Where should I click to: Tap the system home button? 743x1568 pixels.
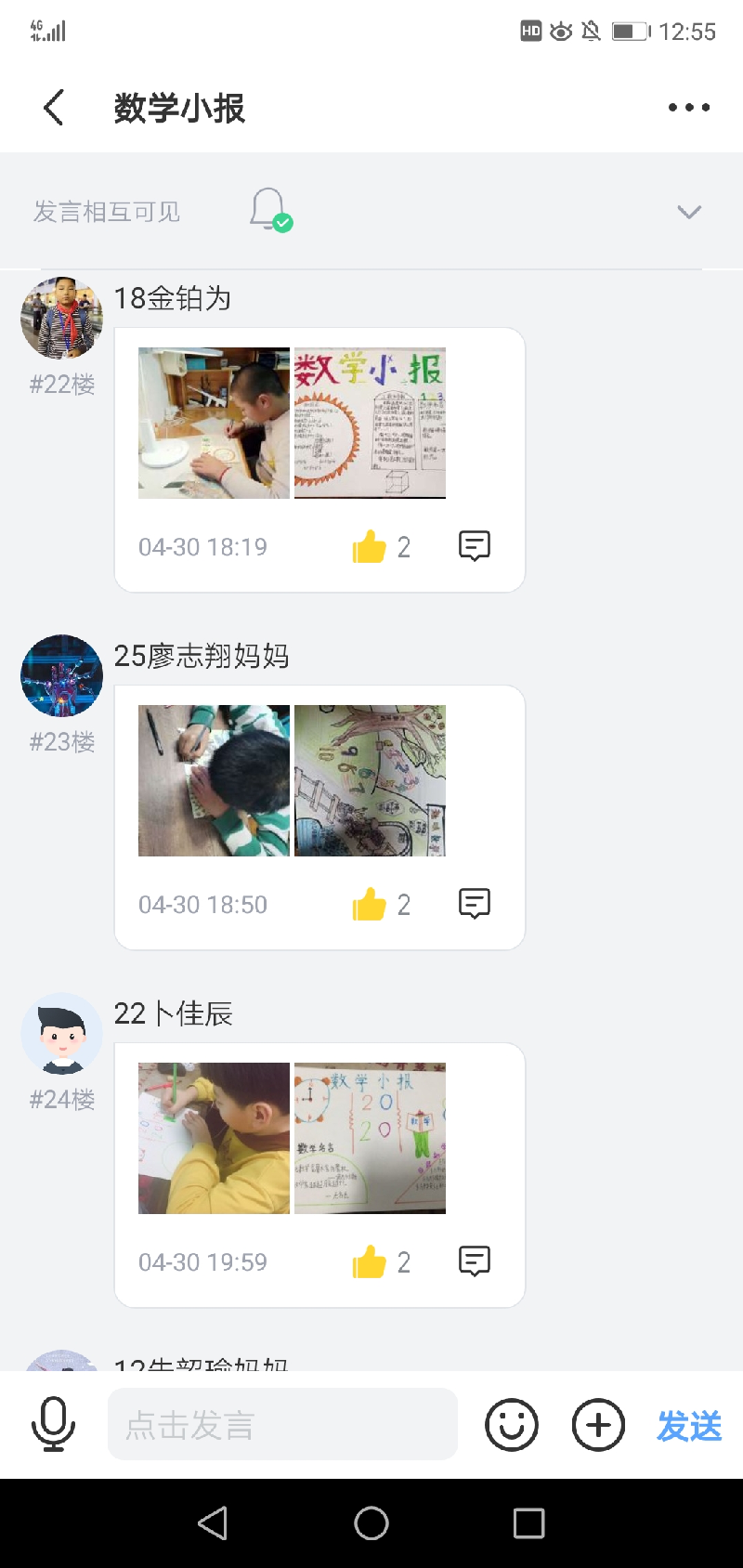371,1523
